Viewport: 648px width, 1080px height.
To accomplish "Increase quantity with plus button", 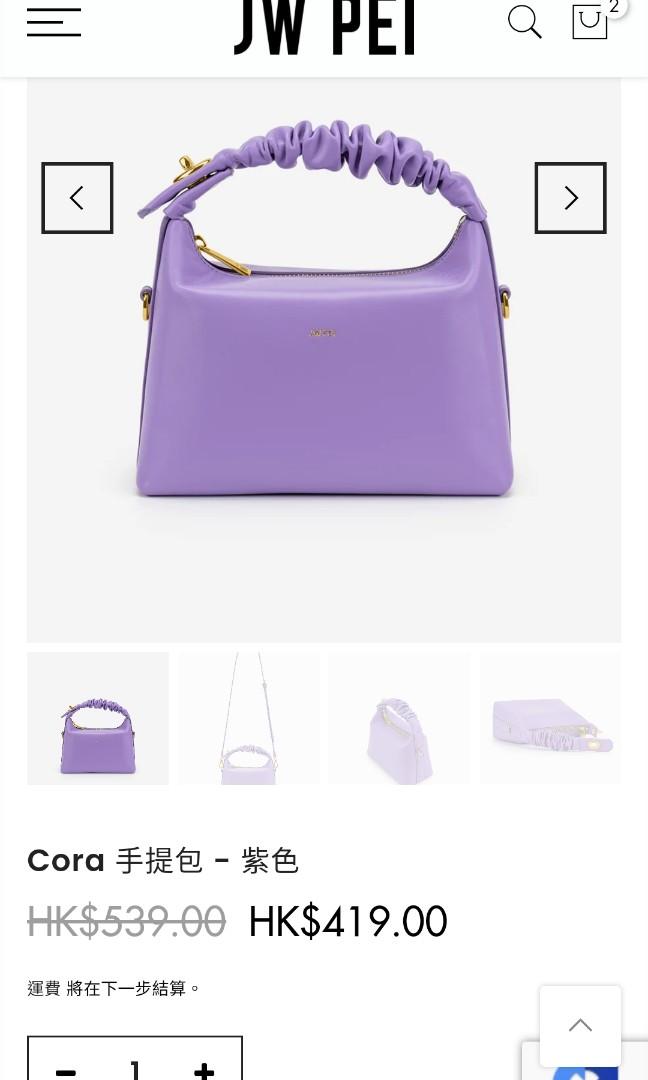I will [204, 1070].
